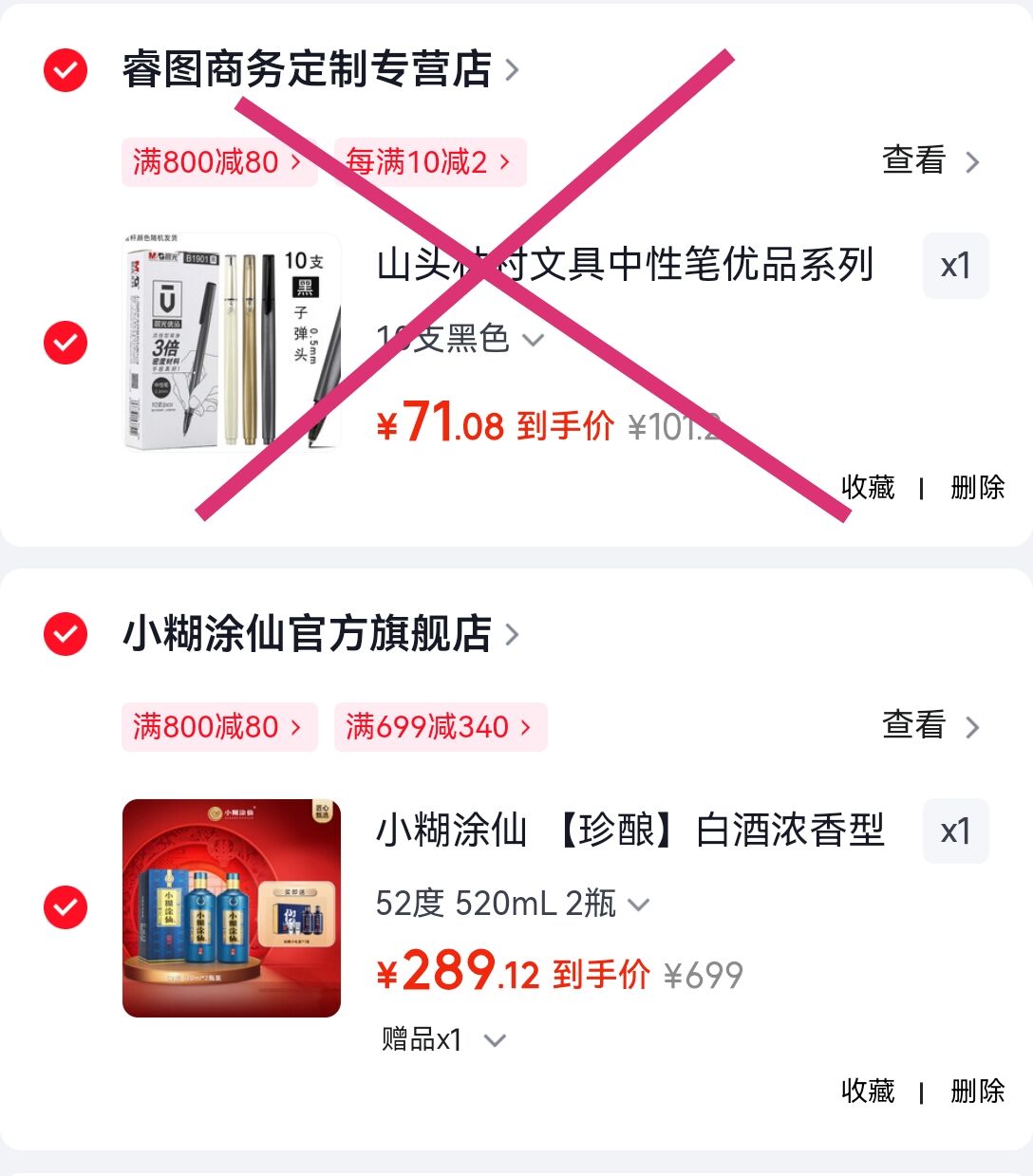
Task: Open 满699减340 promotion tag
Action: (x=440, y=727)
